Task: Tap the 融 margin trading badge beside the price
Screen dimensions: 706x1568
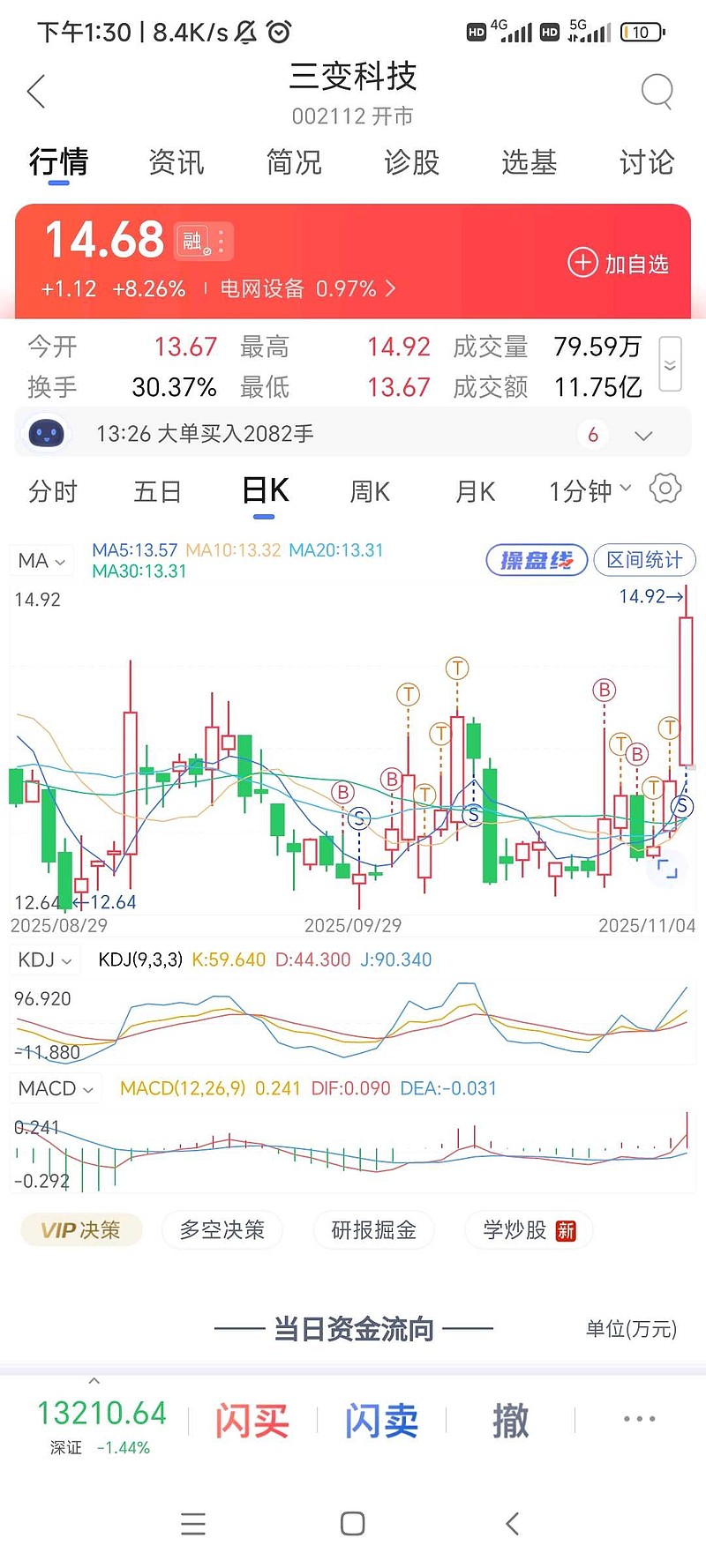Action: pyautogui.click(x=192, y=242)
